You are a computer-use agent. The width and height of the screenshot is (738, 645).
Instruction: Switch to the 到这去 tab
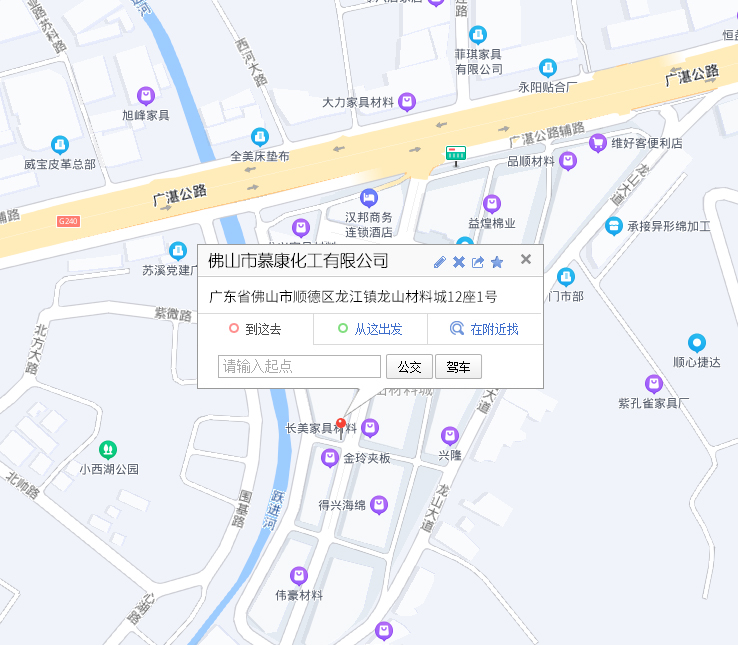256,328
